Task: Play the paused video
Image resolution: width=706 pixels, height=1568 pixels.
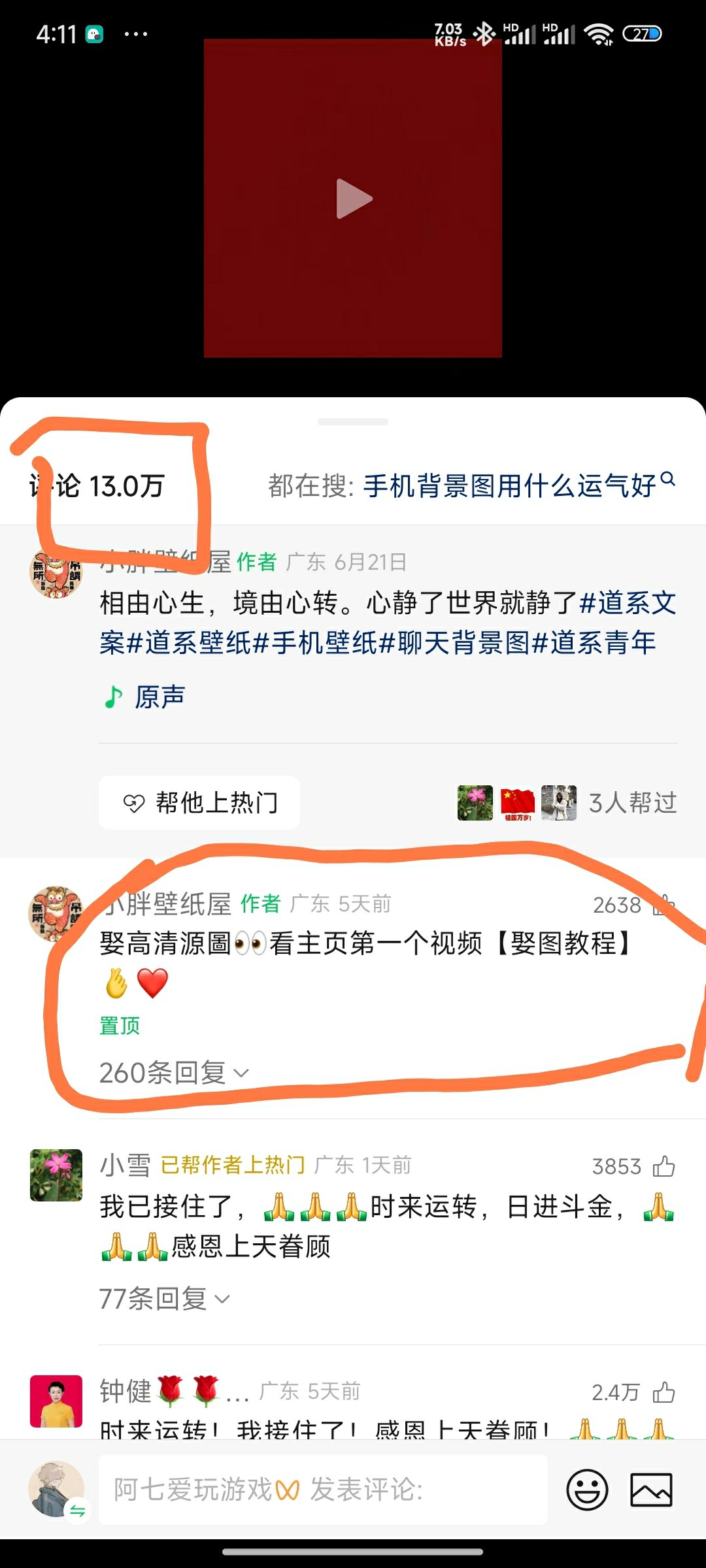Action: (x=354, y=199)
